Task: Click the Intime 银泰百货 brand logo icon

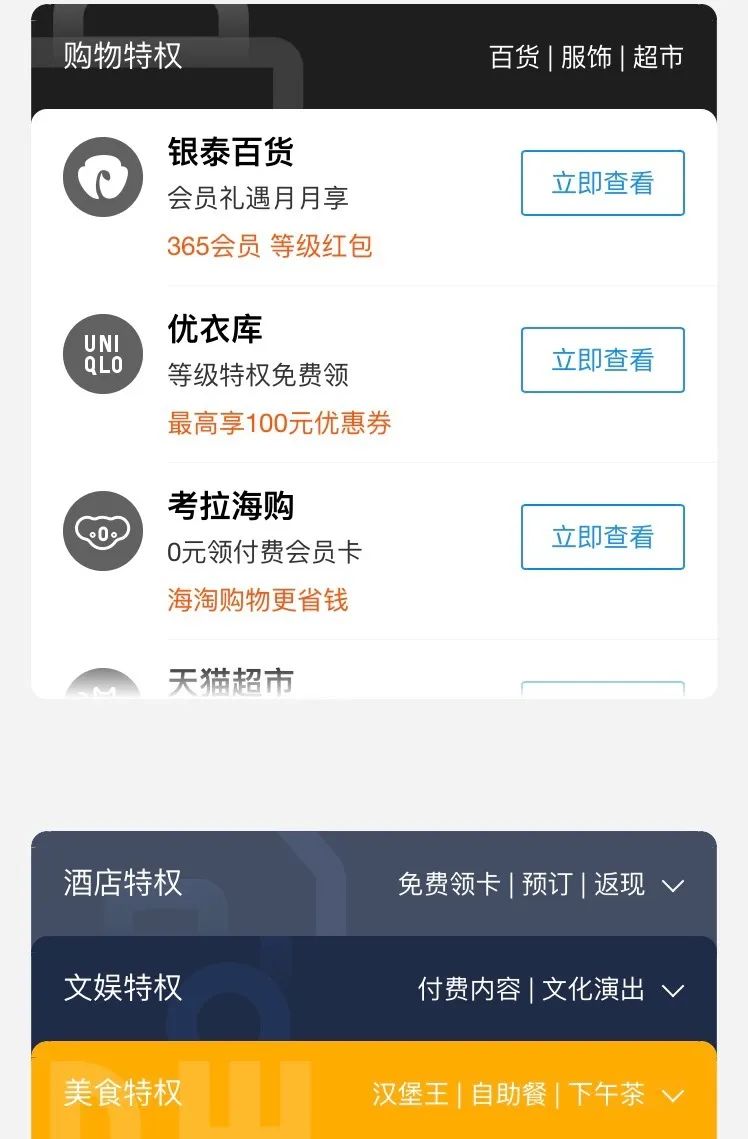Action: [x=102, y=177]
